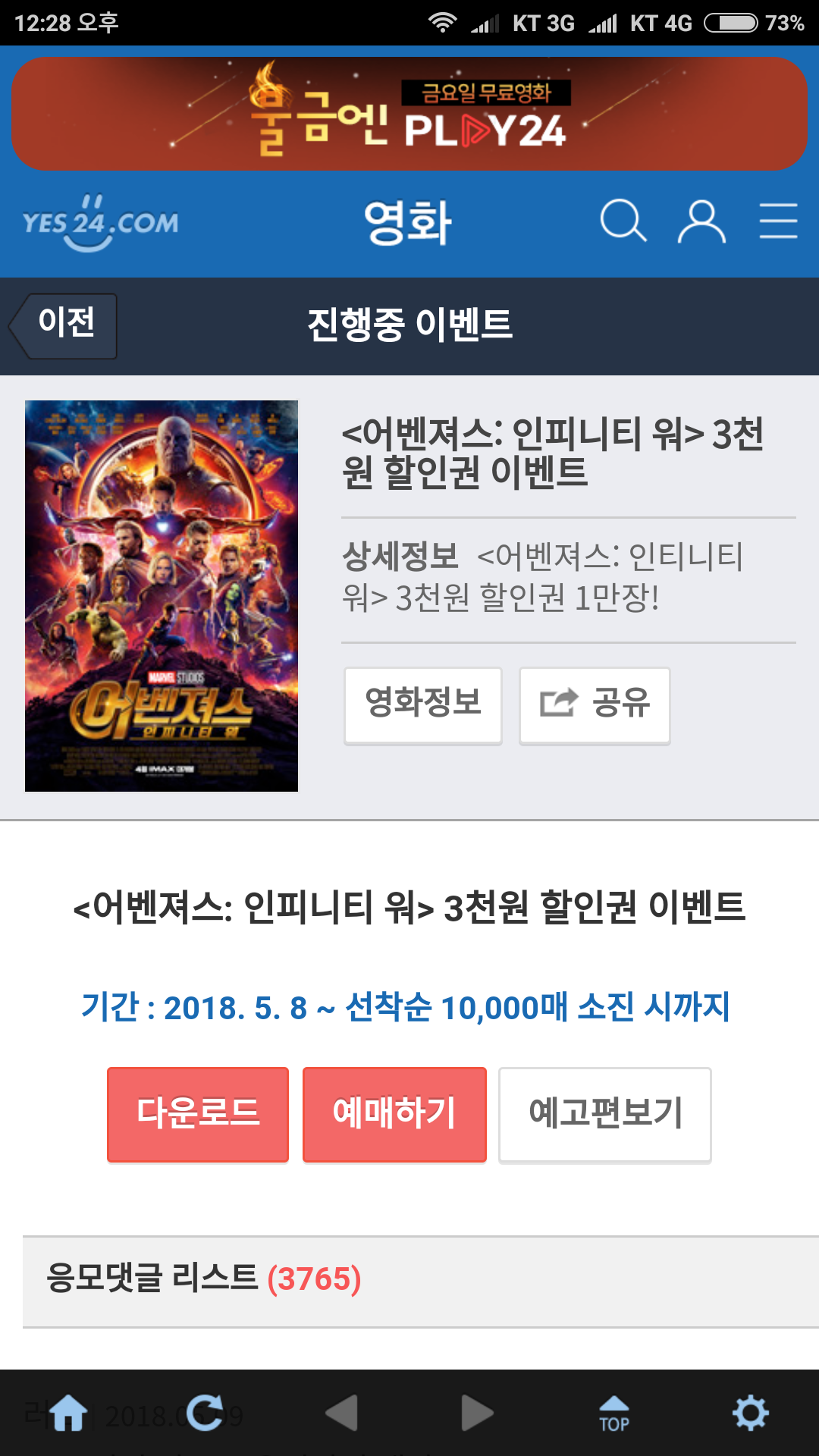Navigate forward with the right arrow
The image size is (819, 1456).
478,1414
